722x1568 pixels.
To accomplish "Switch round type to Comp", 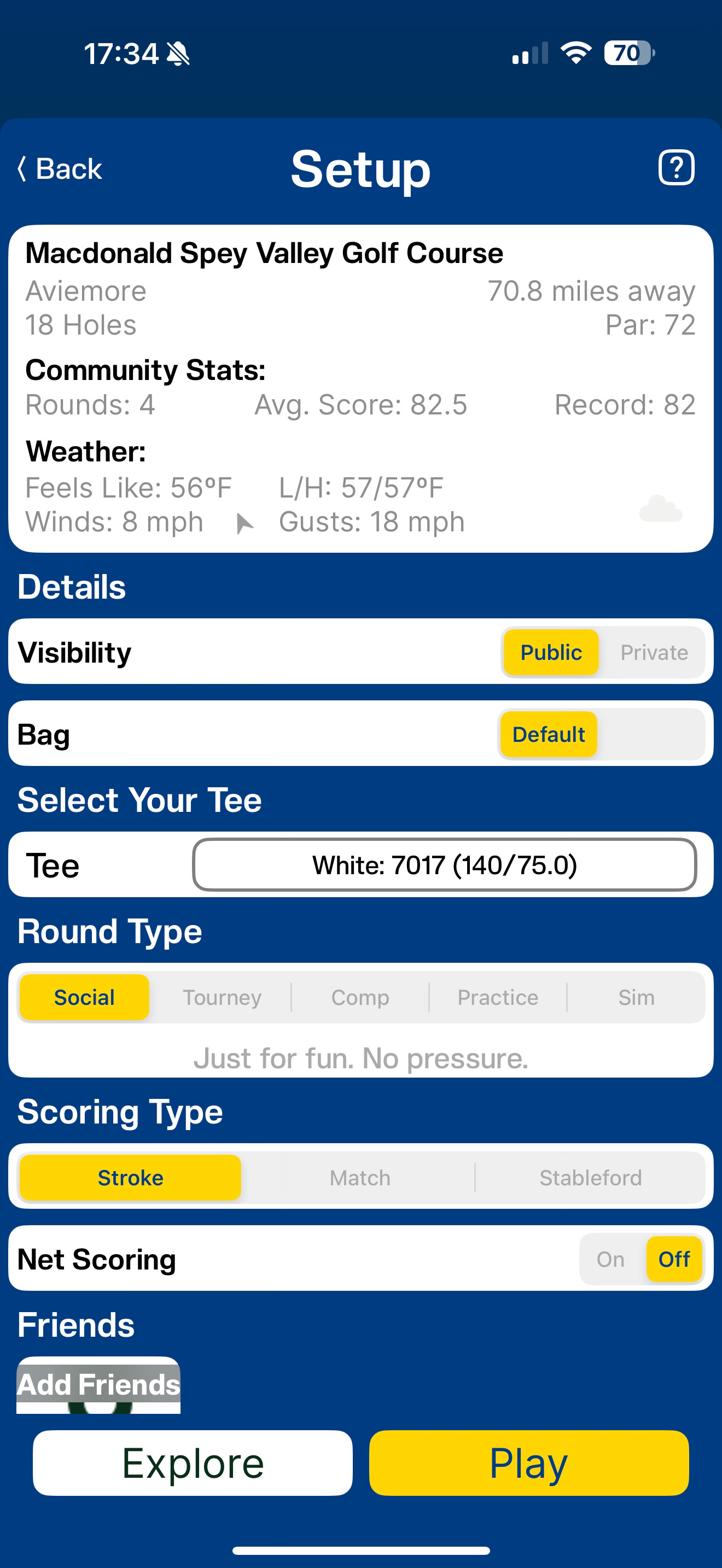I will click(360, 998).
